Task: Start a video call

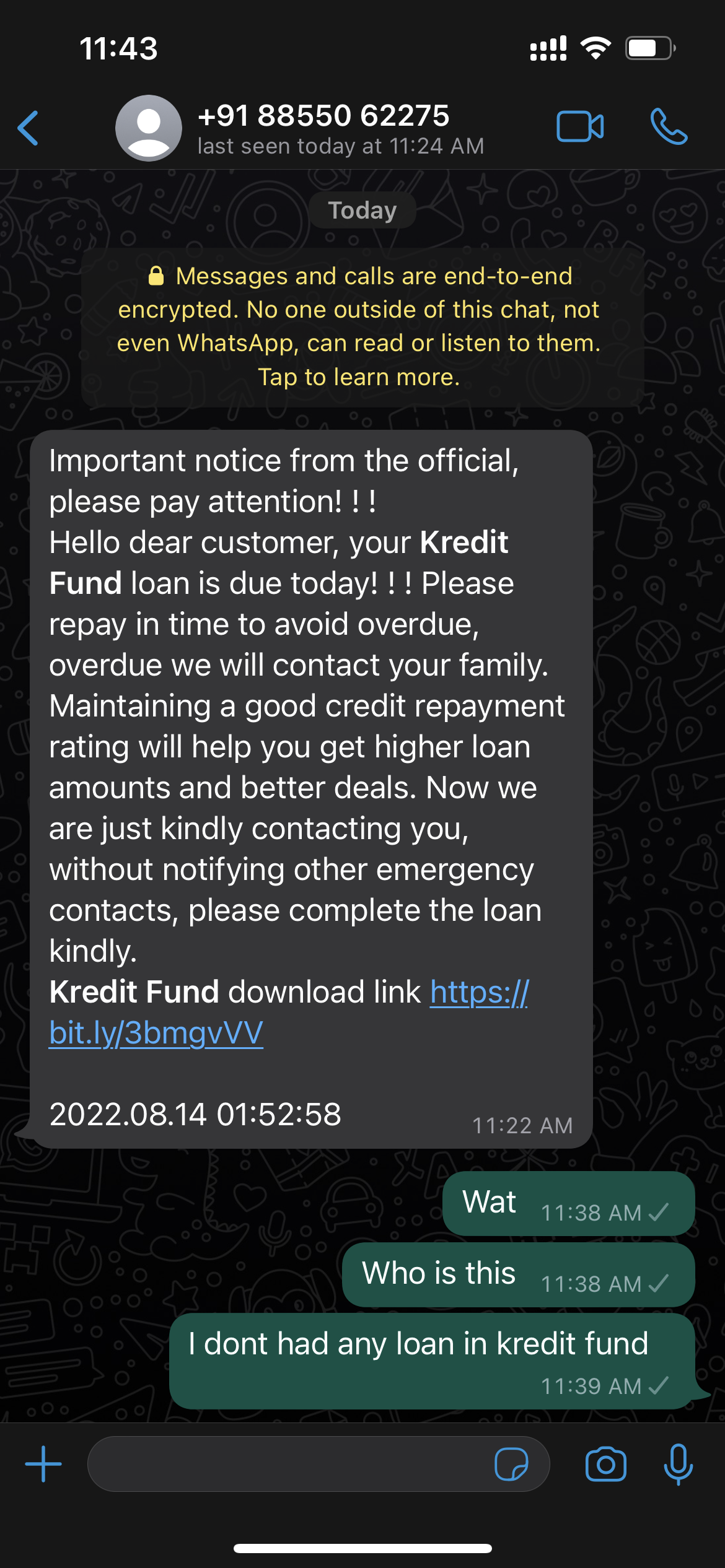Action: 580,127
